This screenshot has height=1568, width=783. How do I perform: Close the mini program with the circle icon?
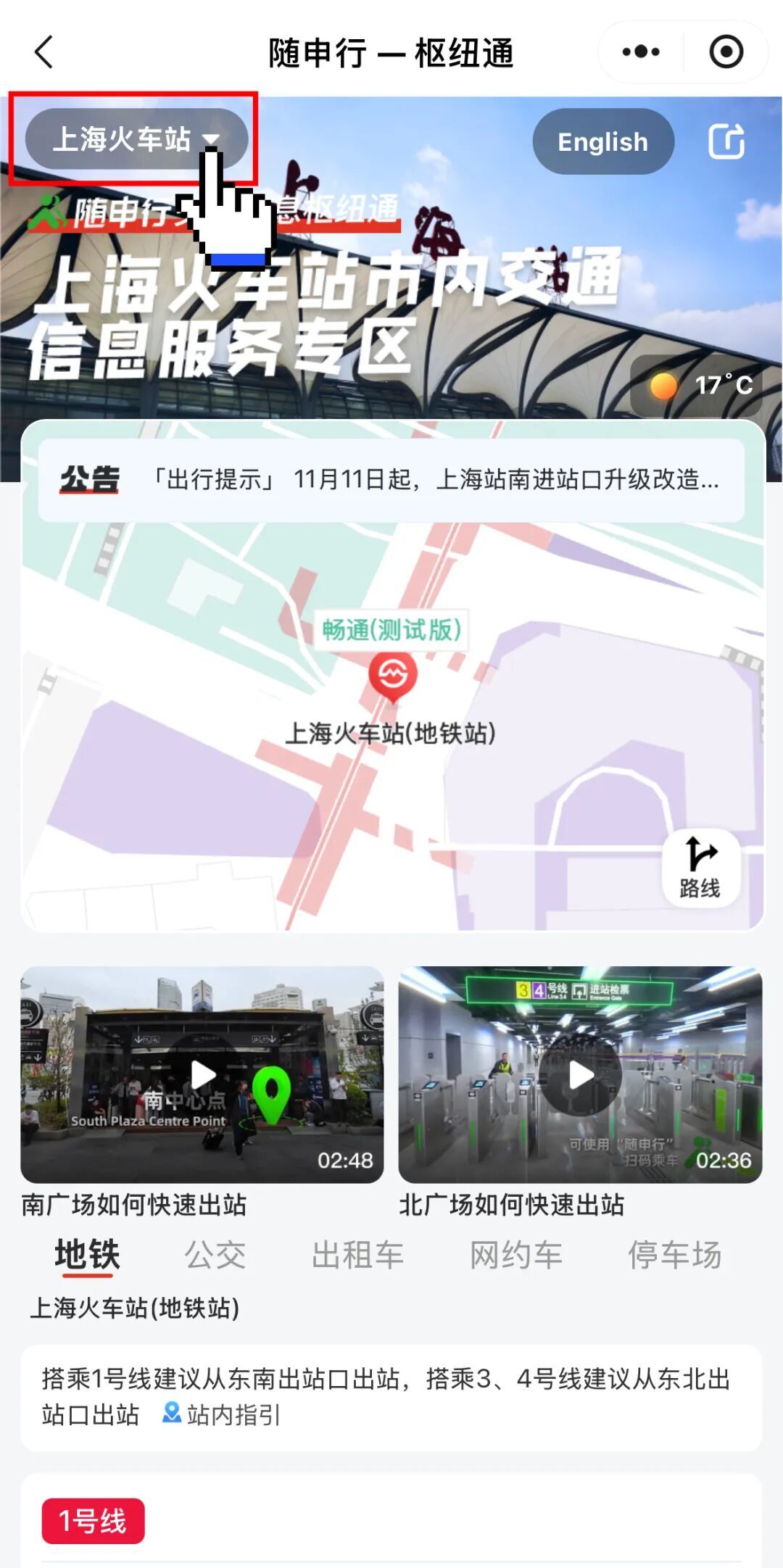tap(726, 52)
